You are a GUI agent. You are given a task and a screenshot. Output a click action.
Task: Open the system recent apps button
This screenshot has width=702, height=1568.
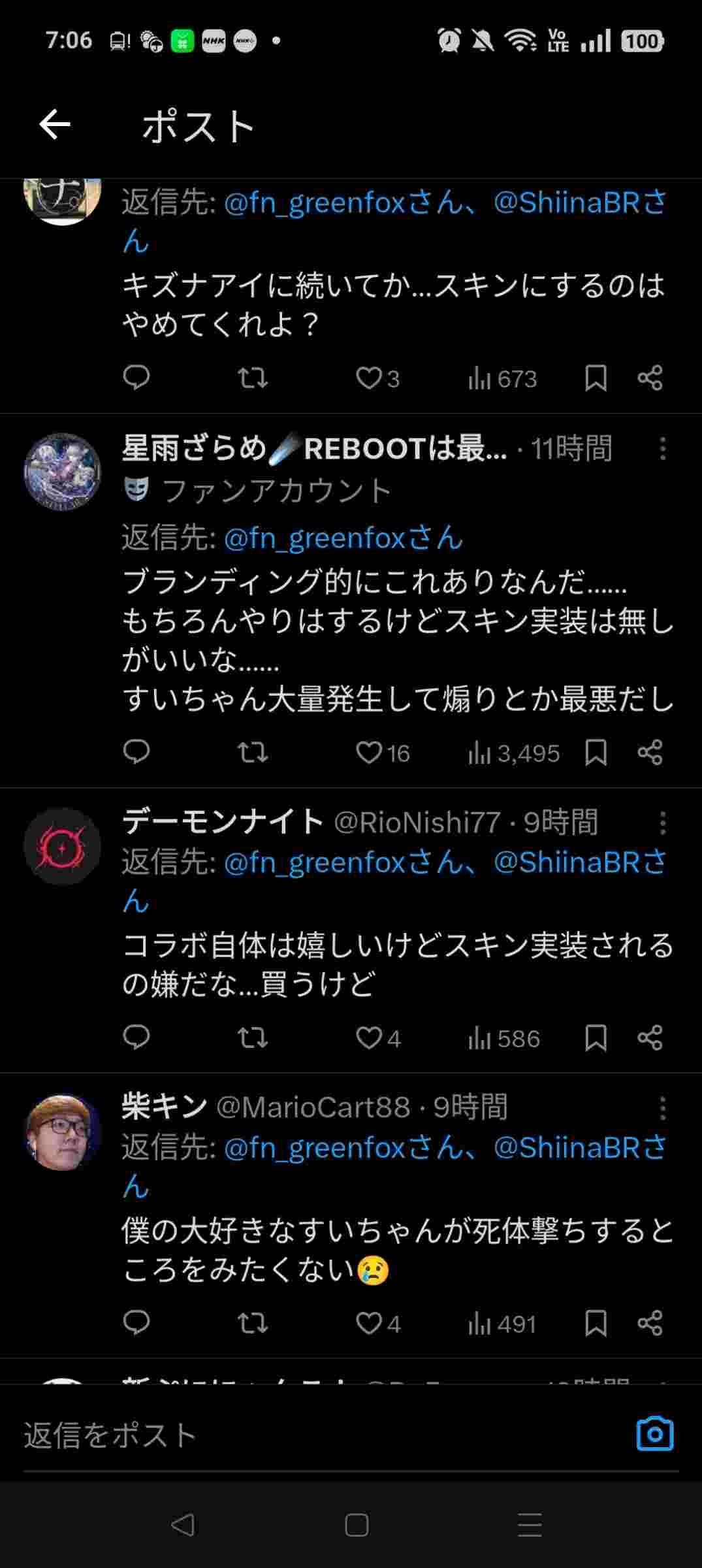point(530,1526)
